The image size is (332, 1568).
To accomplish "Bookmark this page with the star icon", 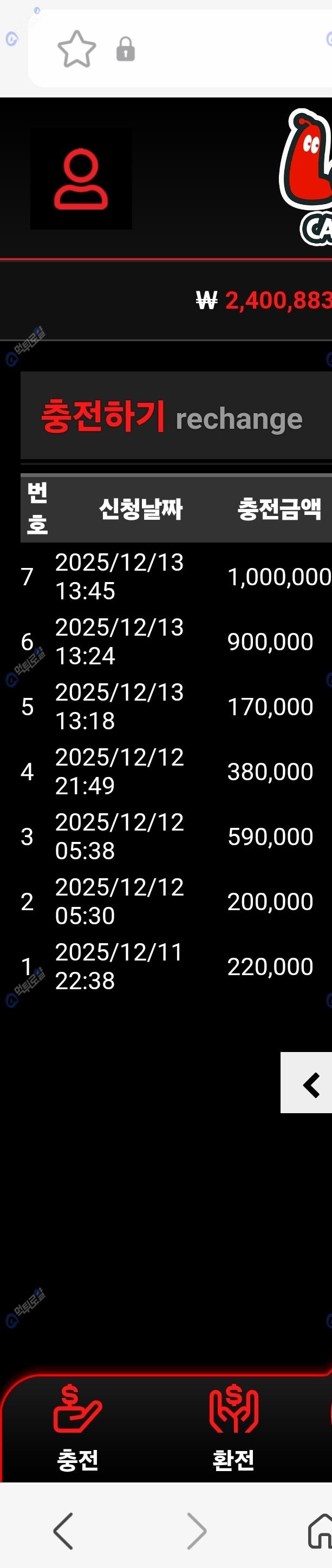I will pos(77,49).
